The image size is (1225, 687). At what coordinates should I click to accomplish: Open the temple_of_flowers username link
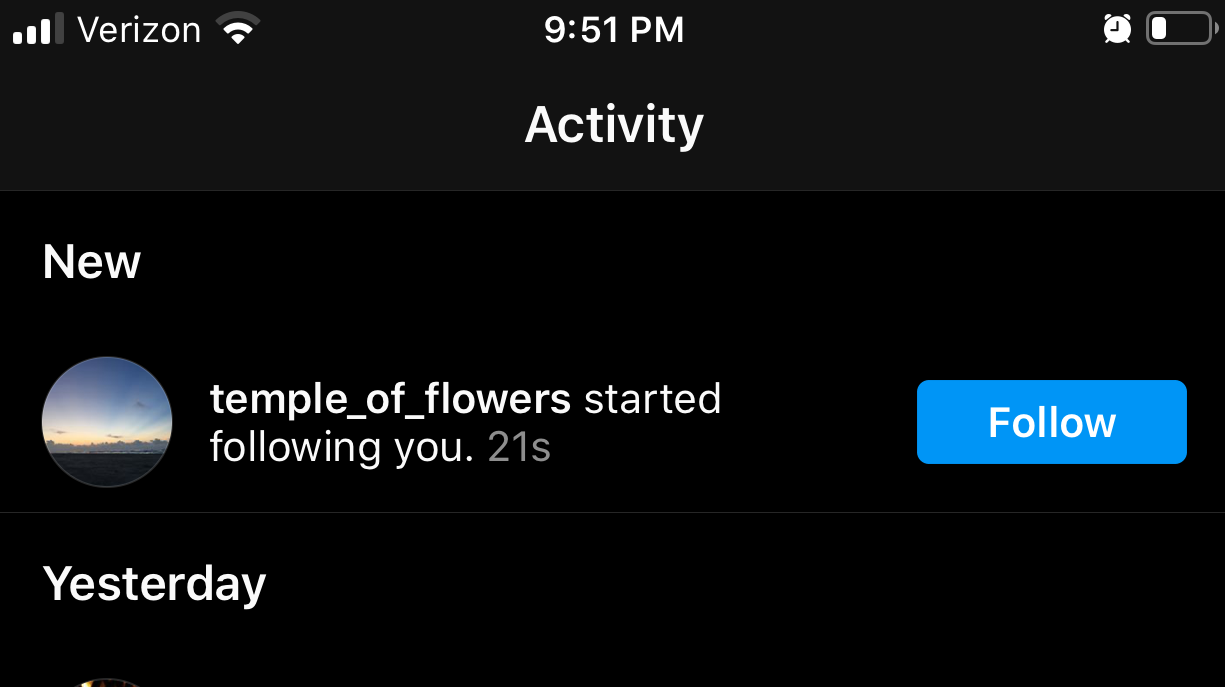pos(390,399)
